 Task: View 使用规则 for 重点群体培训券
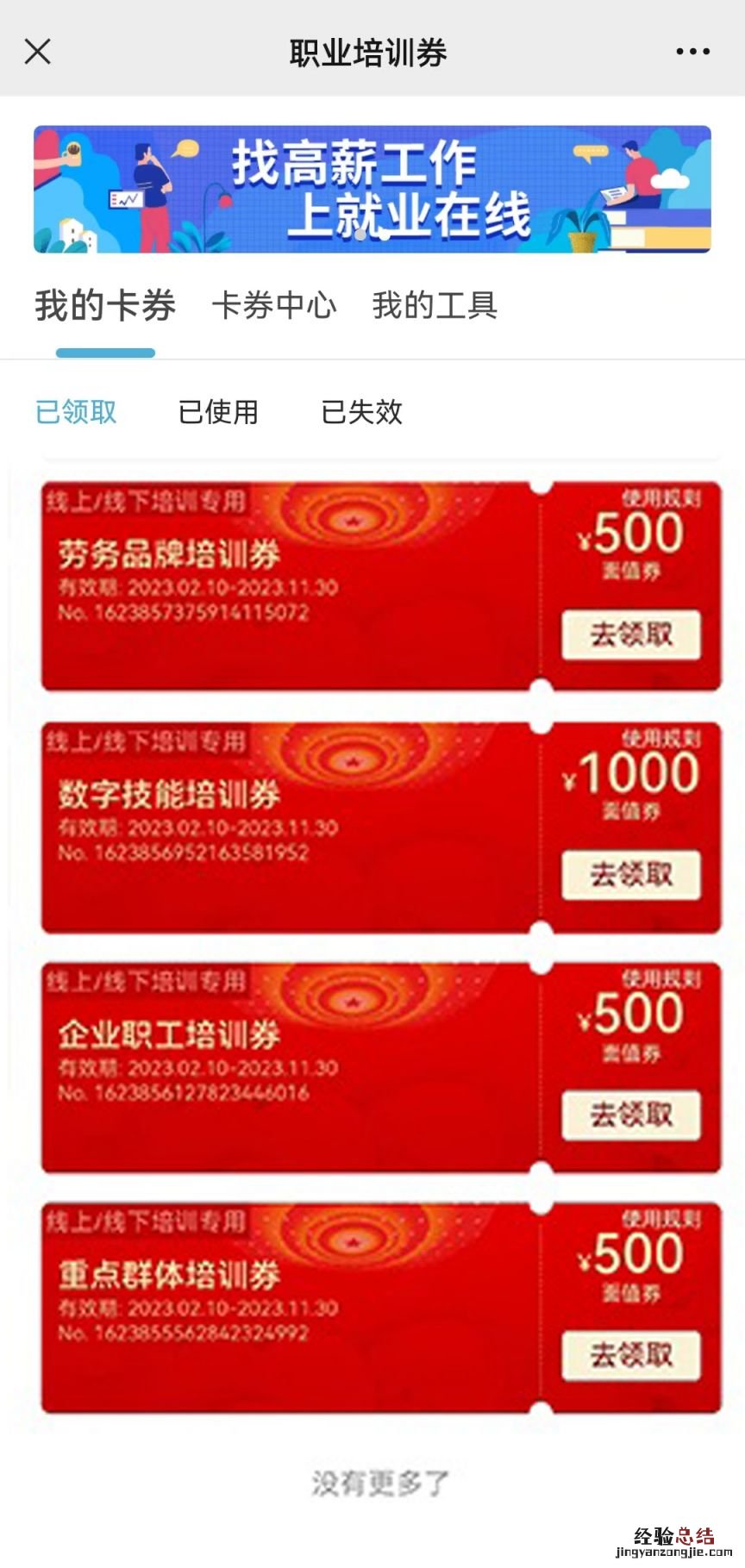(x=661, y=1220)
